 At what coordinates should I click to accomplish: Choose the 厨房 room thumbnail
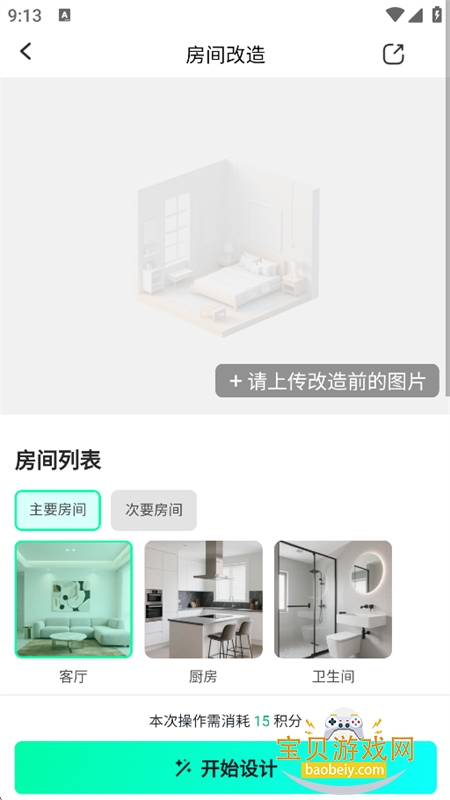(204, 599)
